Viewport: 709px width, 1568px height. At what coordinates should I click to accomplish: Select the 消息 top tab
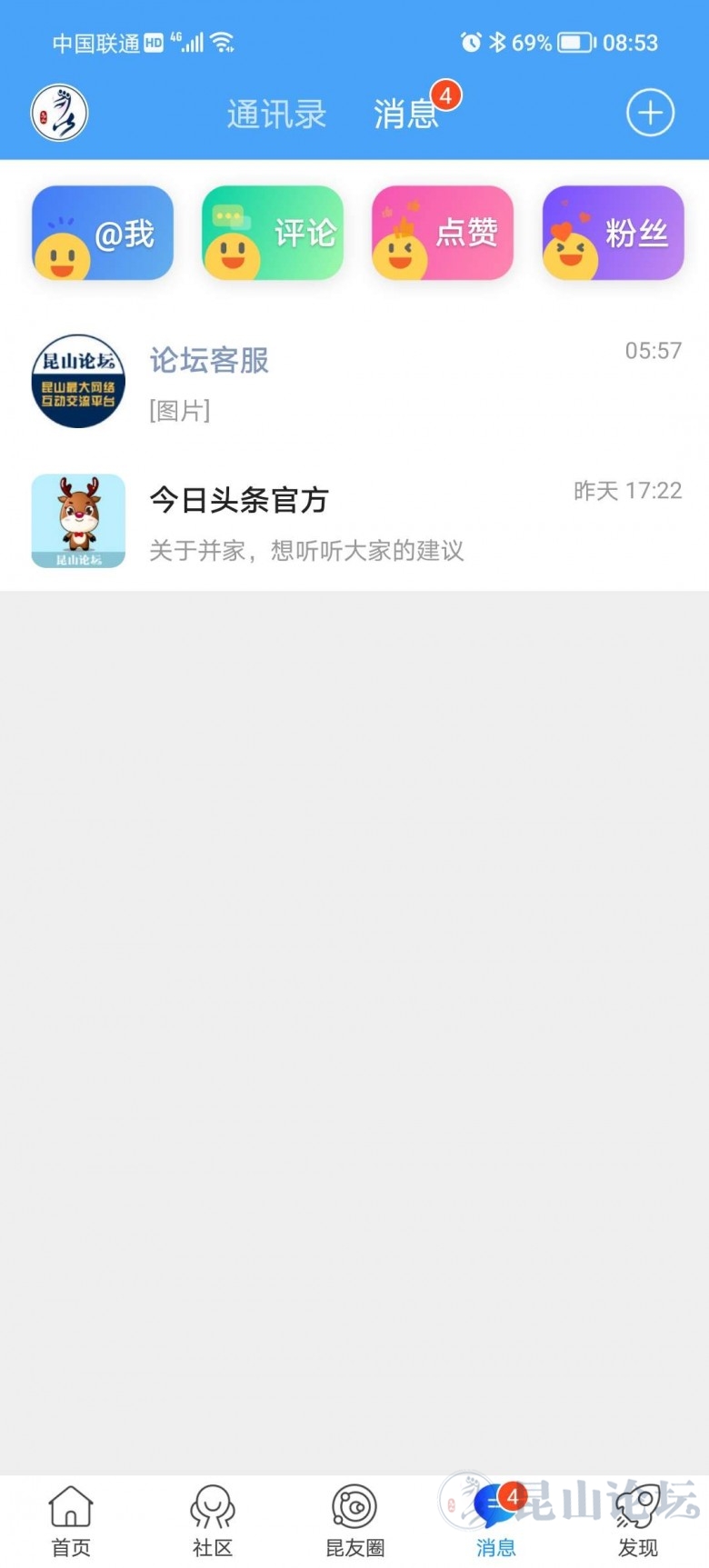click(406, 115)
